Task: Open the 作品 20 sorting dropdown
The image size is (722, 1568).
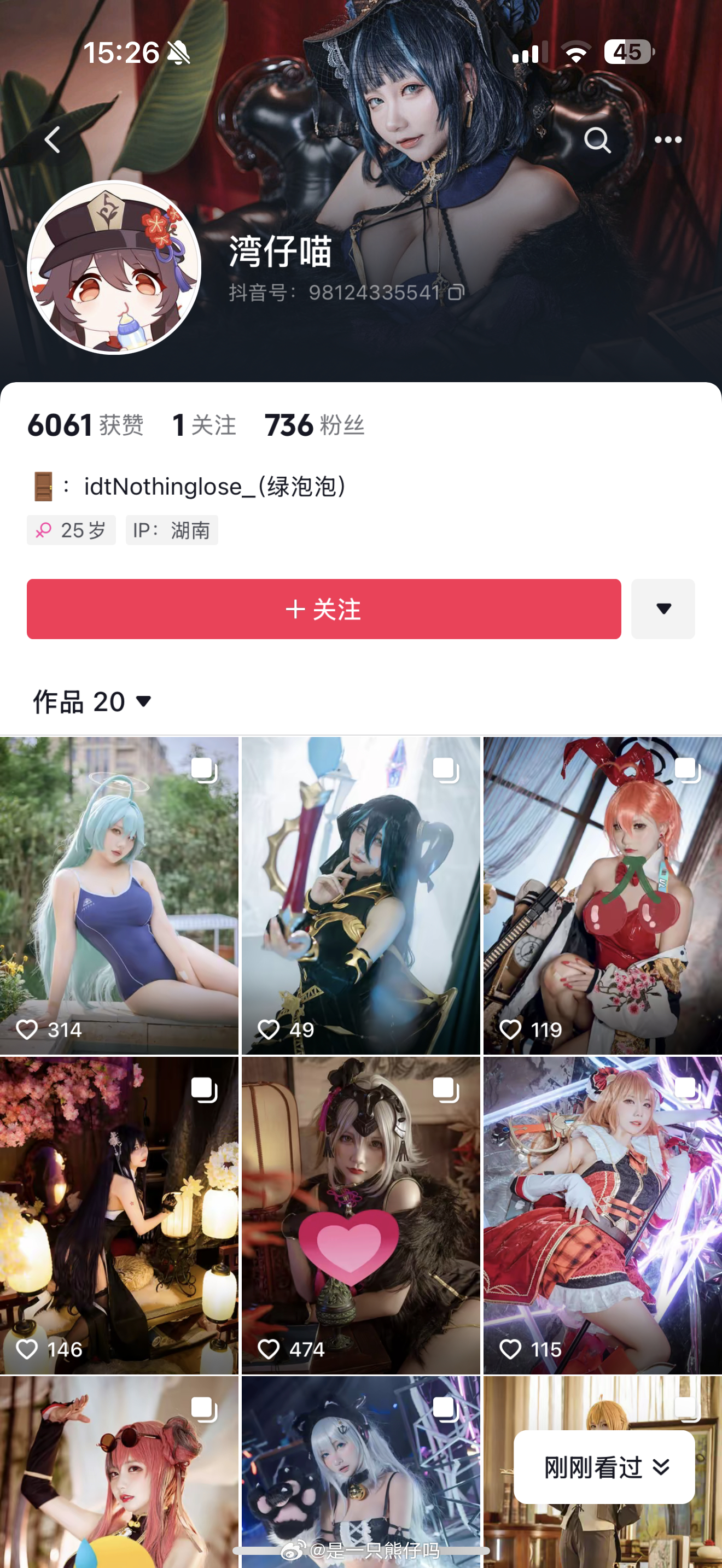Action: pos(92,702)
